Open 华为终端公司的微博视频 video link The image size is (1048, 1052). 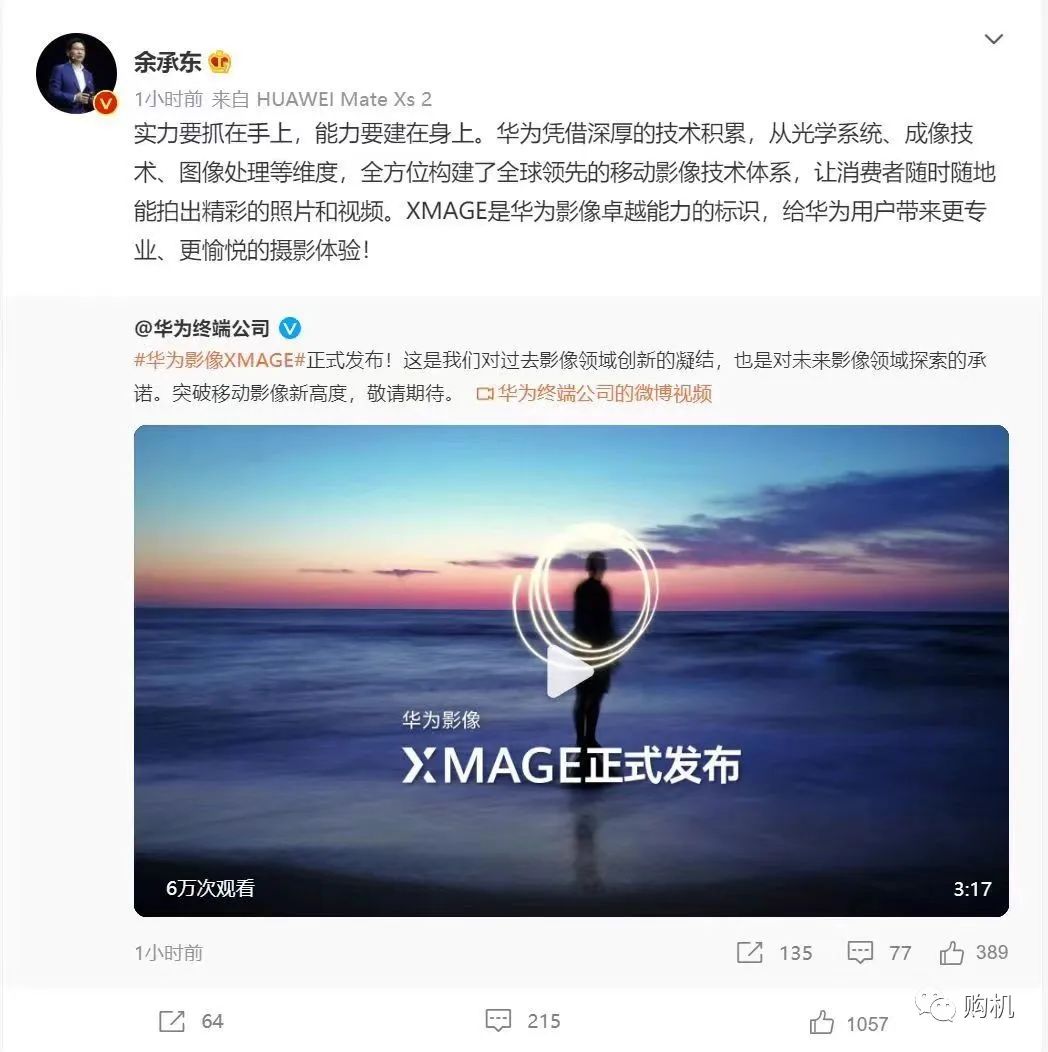(x=600, y=394)
